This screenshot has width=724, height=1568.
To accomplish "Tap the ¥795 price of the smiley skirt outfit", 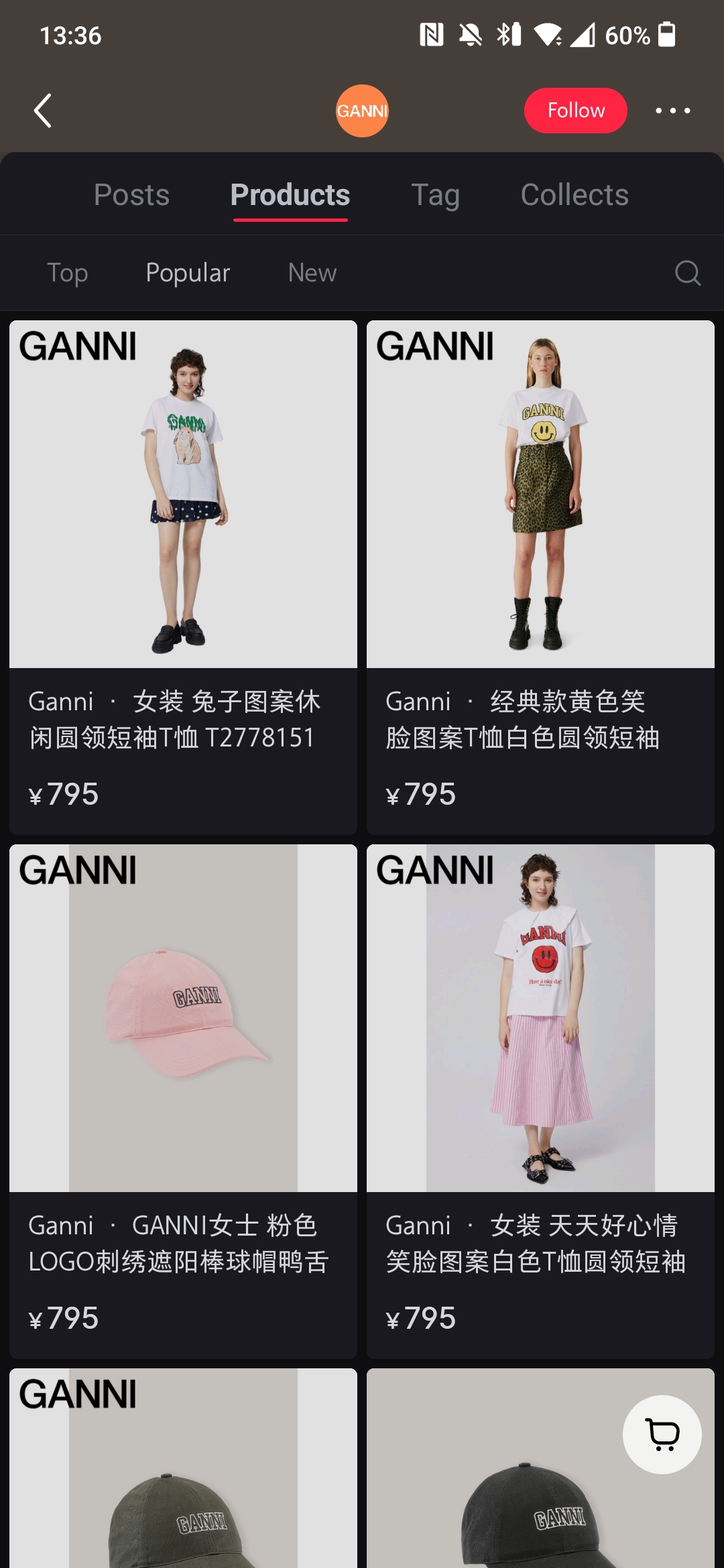I will tap(421, 1317).
